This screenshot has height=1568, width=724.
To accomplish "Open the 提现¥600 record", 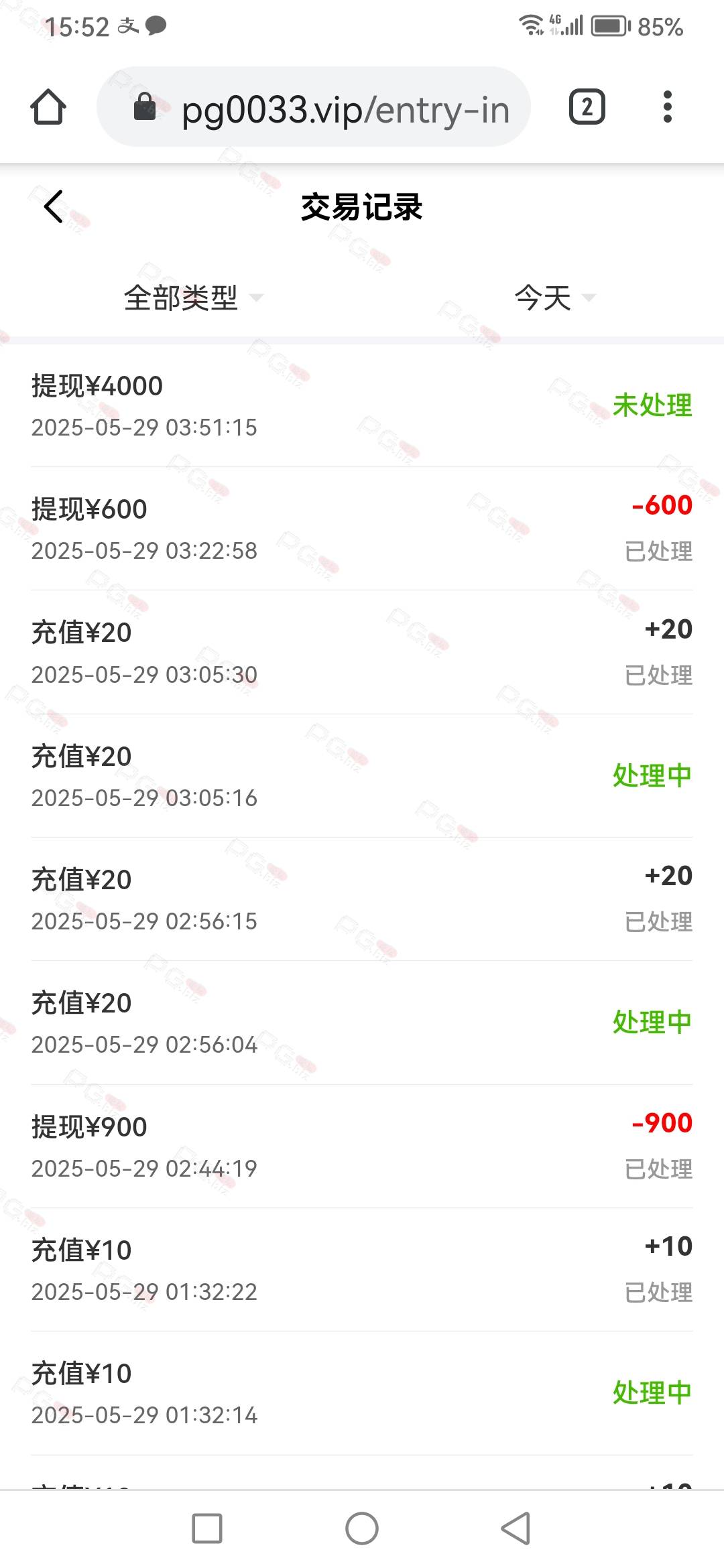I will coord(362,529).
